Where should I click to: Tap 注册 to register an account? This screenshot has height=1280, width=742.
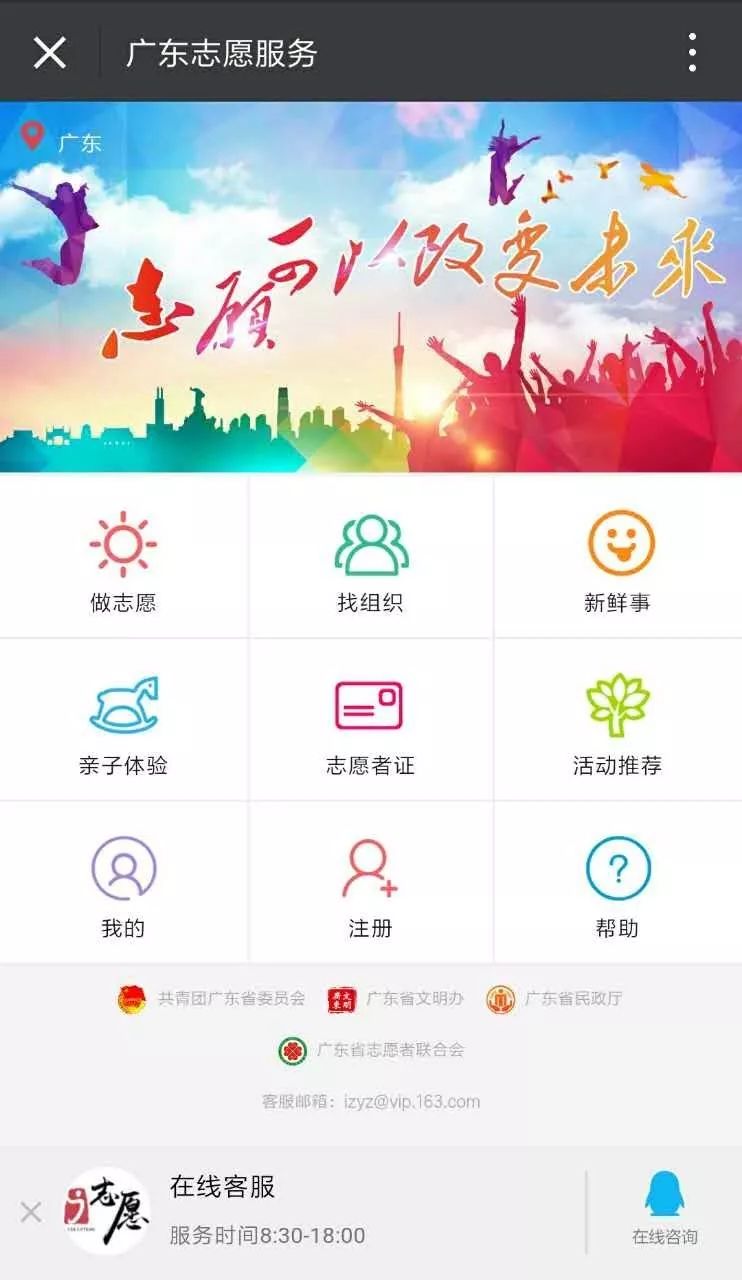[371, 884]
